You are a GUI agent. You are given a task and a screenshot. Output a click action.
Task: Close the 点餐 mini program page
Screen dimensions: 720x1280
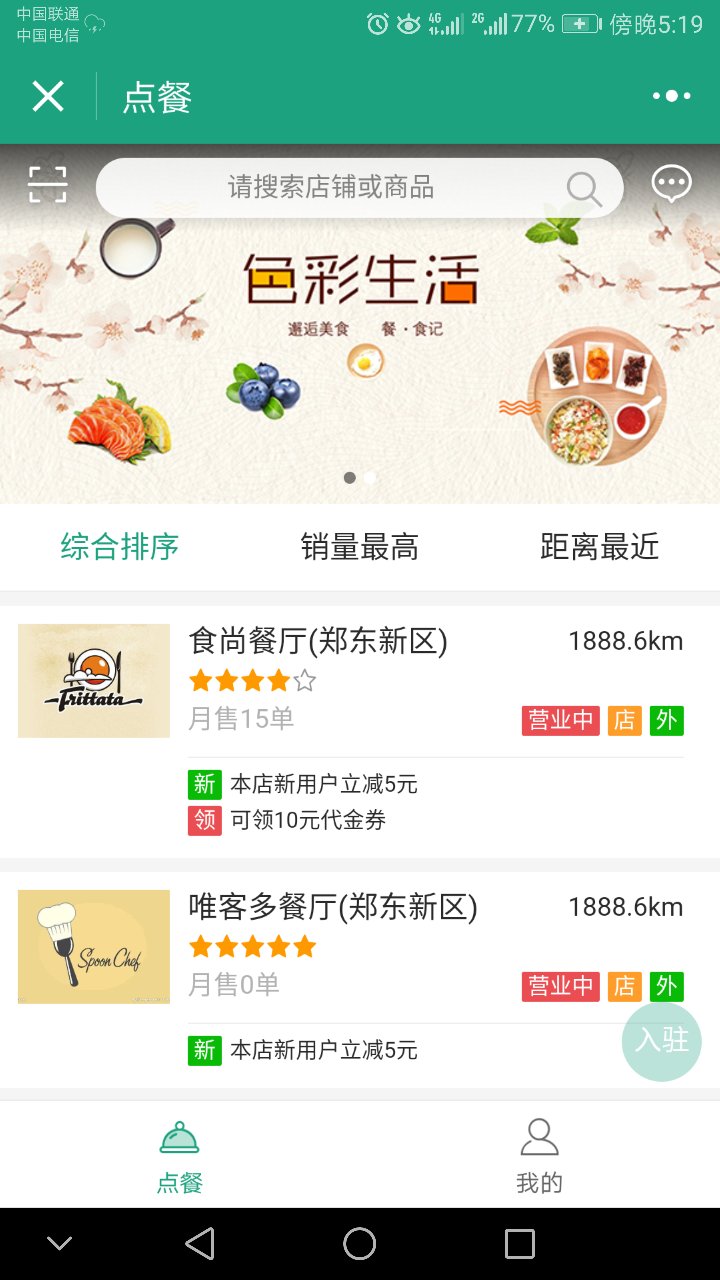click(48, 96)
